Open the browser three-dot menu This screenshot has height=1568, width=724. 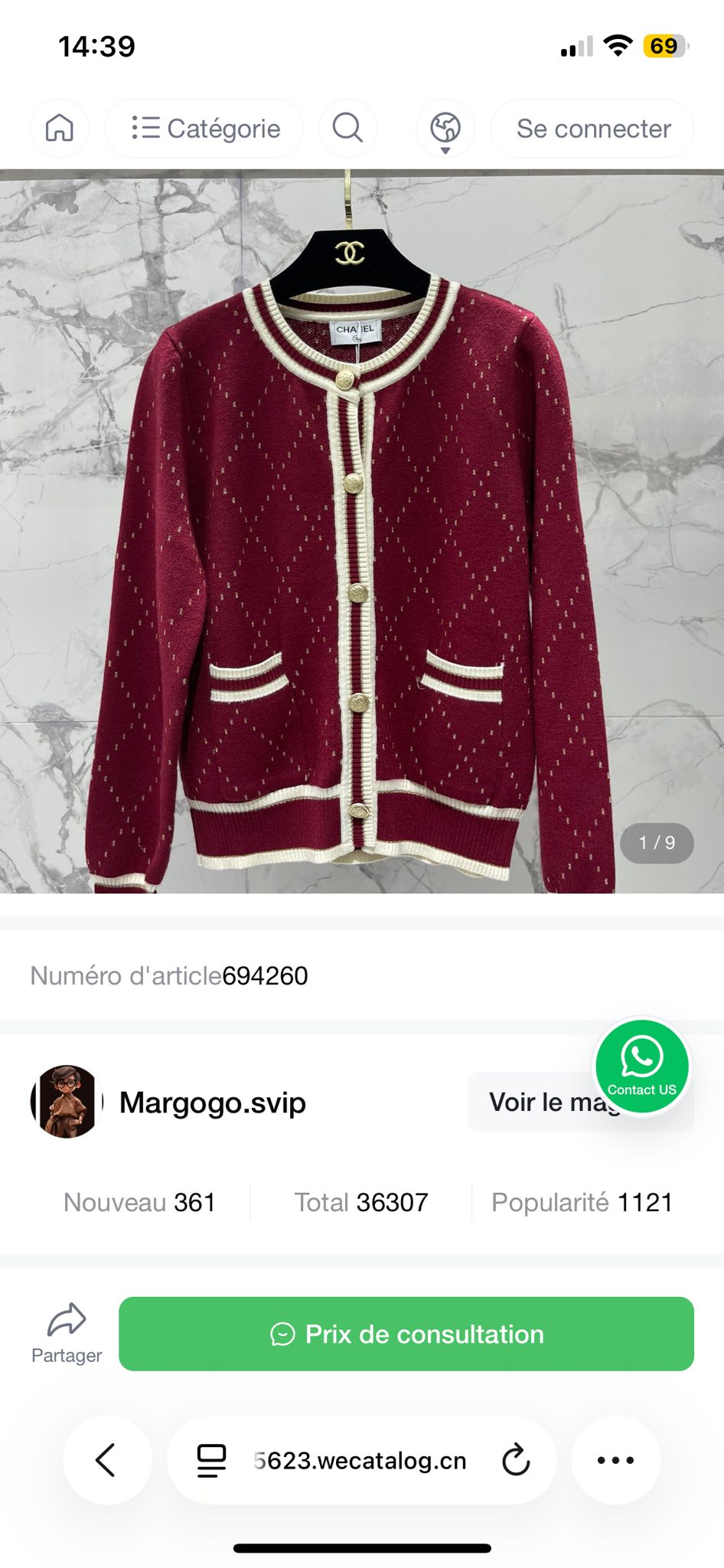(x=615, y=1460)
